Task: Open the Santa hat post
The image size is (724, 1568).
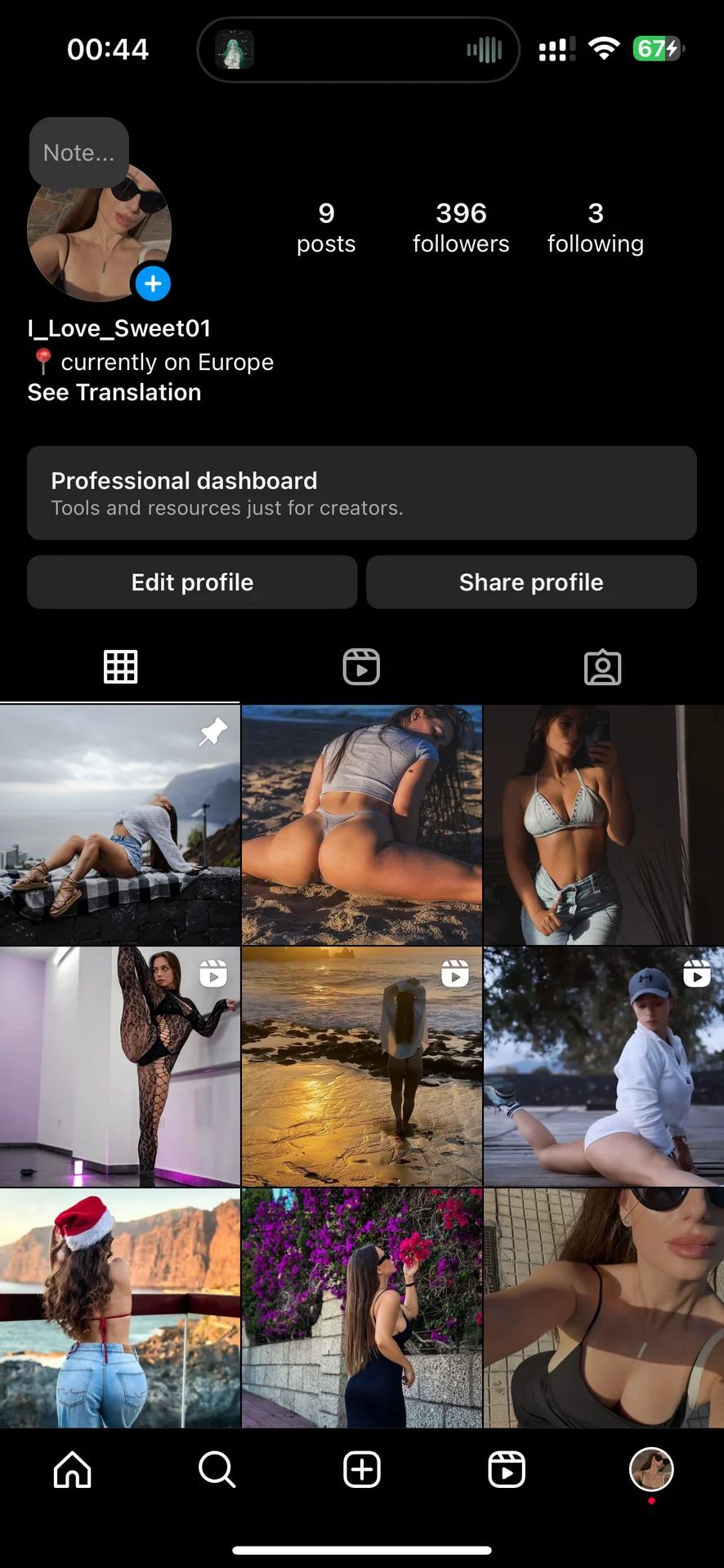Action: pos(120,1308)
